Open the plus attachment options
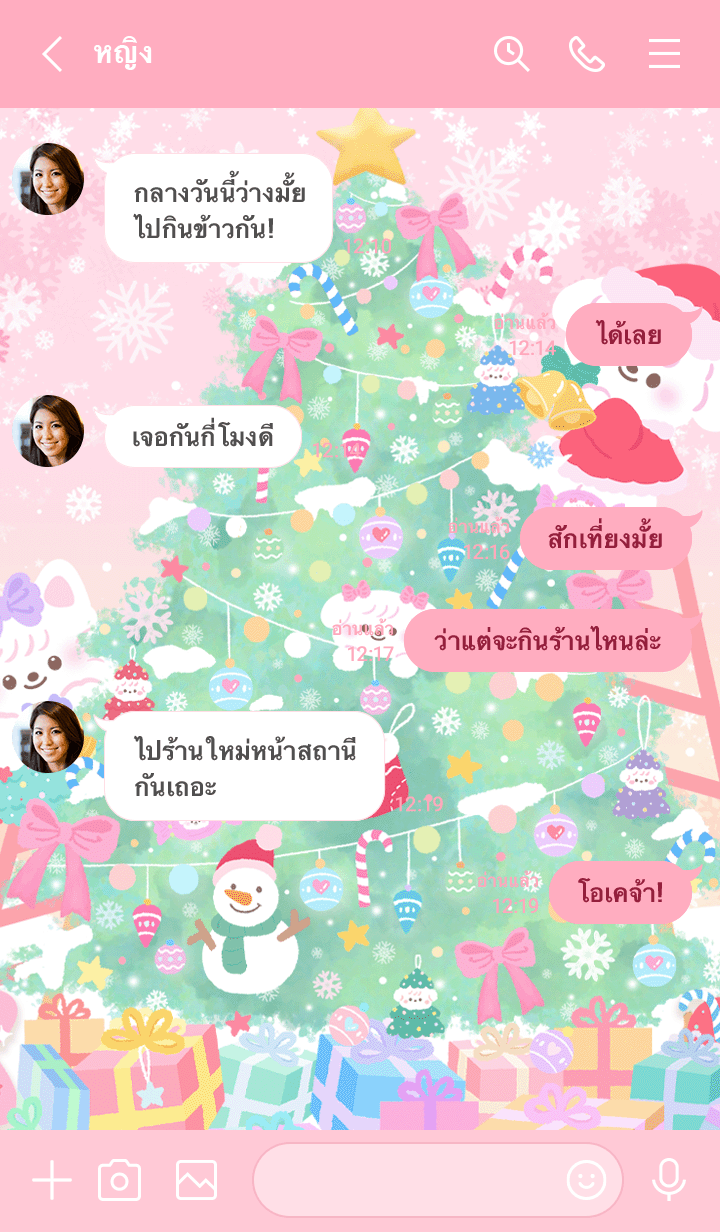Image resolution: width=720 pixels, height=1232 pixels. [x=52, y=1181]
